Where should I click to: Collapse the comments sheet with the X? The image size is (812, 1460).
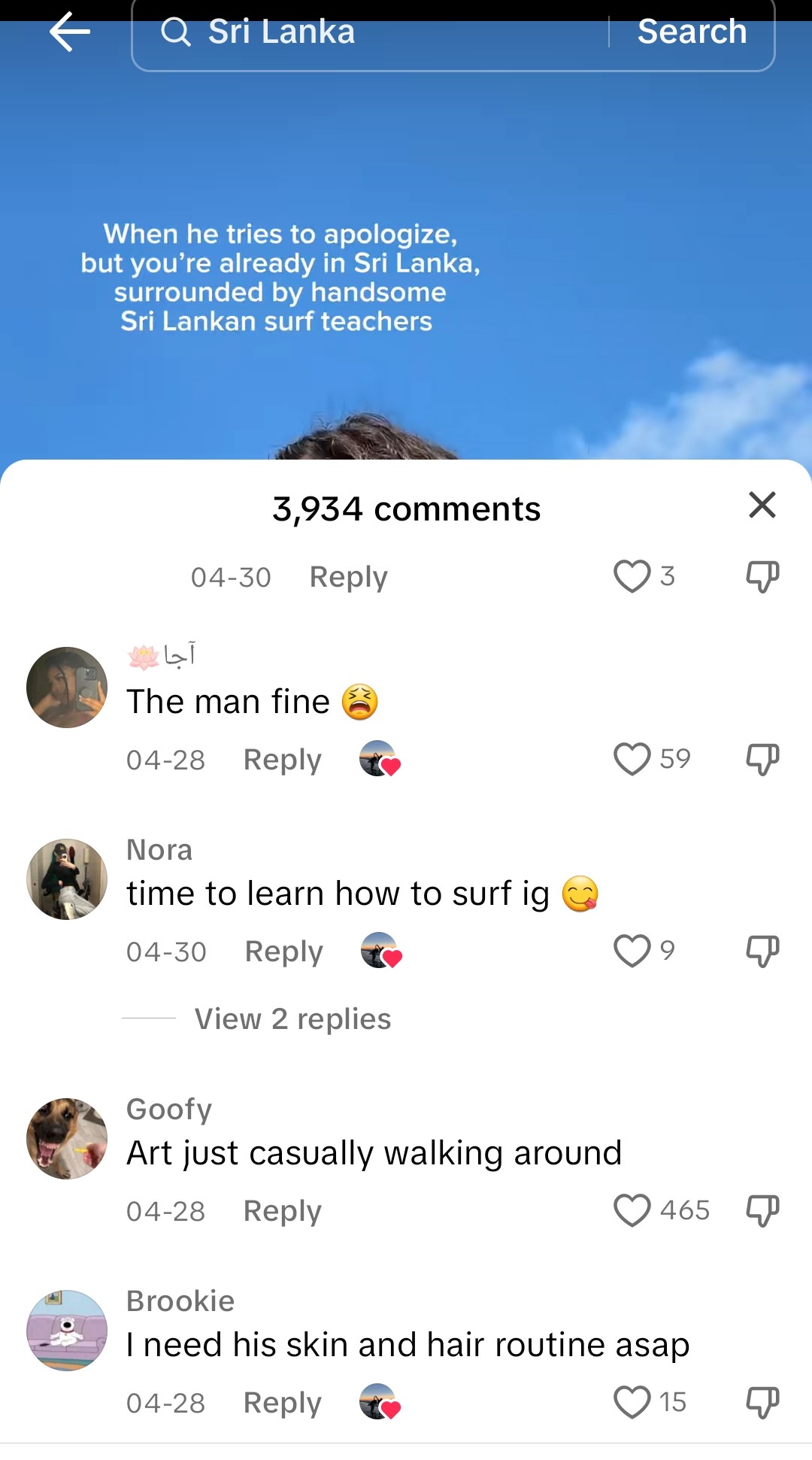pyautogui.click(x=762, y=505)
